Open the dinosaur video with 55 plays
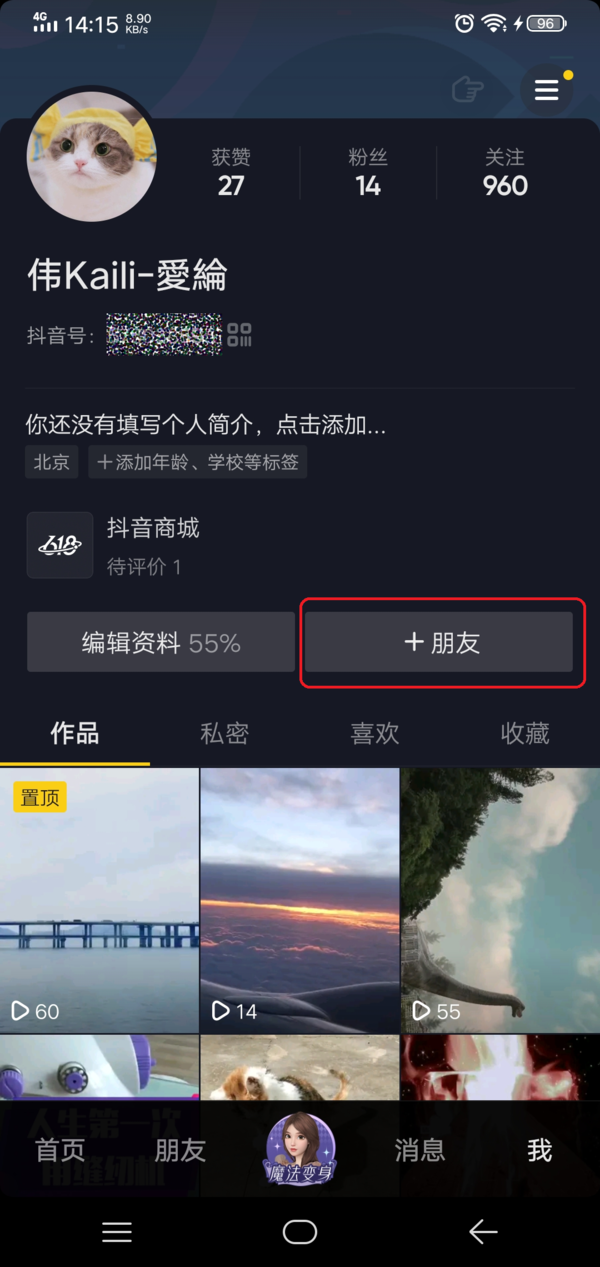 500,900
